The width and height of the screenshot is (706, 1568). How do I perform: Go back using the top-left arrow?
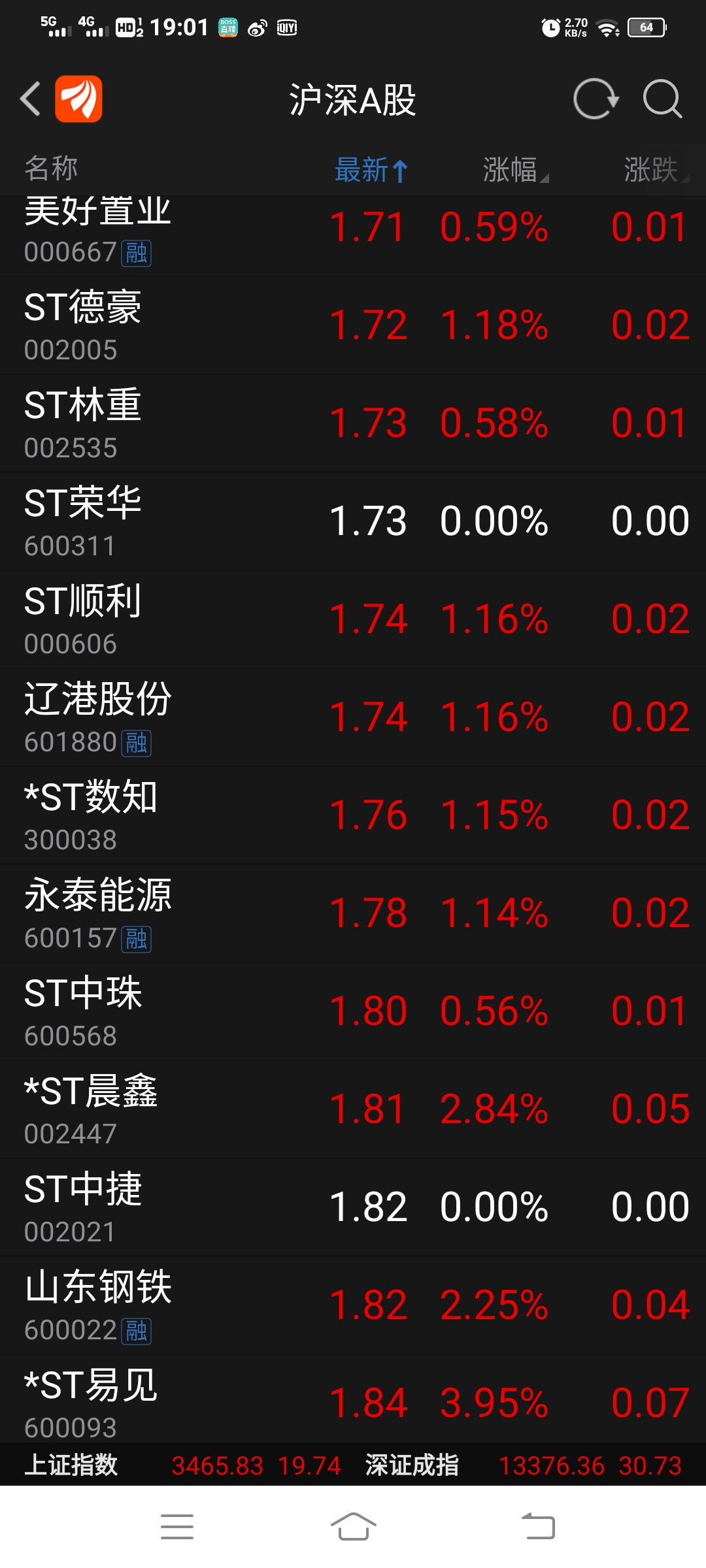click(x=30, y=99)
